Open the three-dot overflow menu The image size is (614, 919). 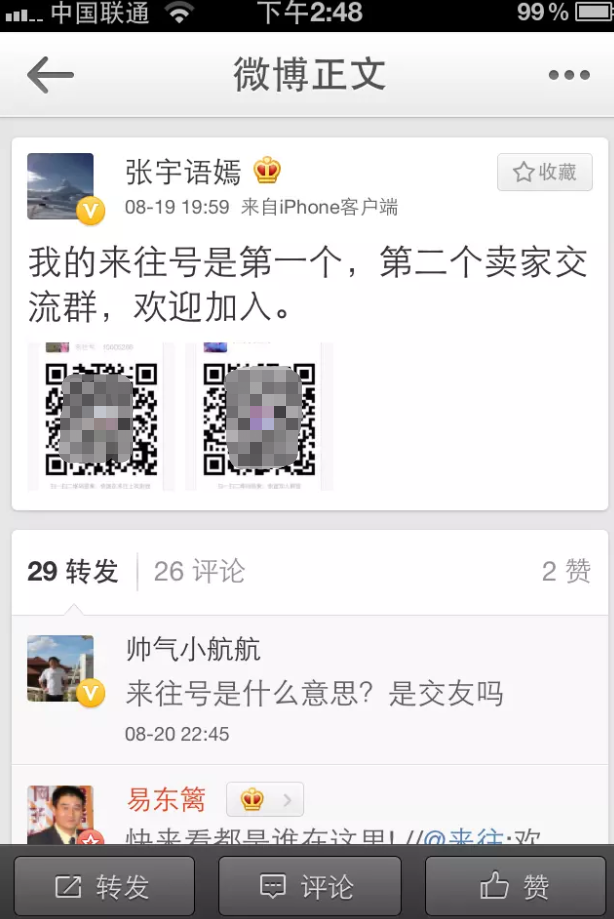tap(568, 76)
